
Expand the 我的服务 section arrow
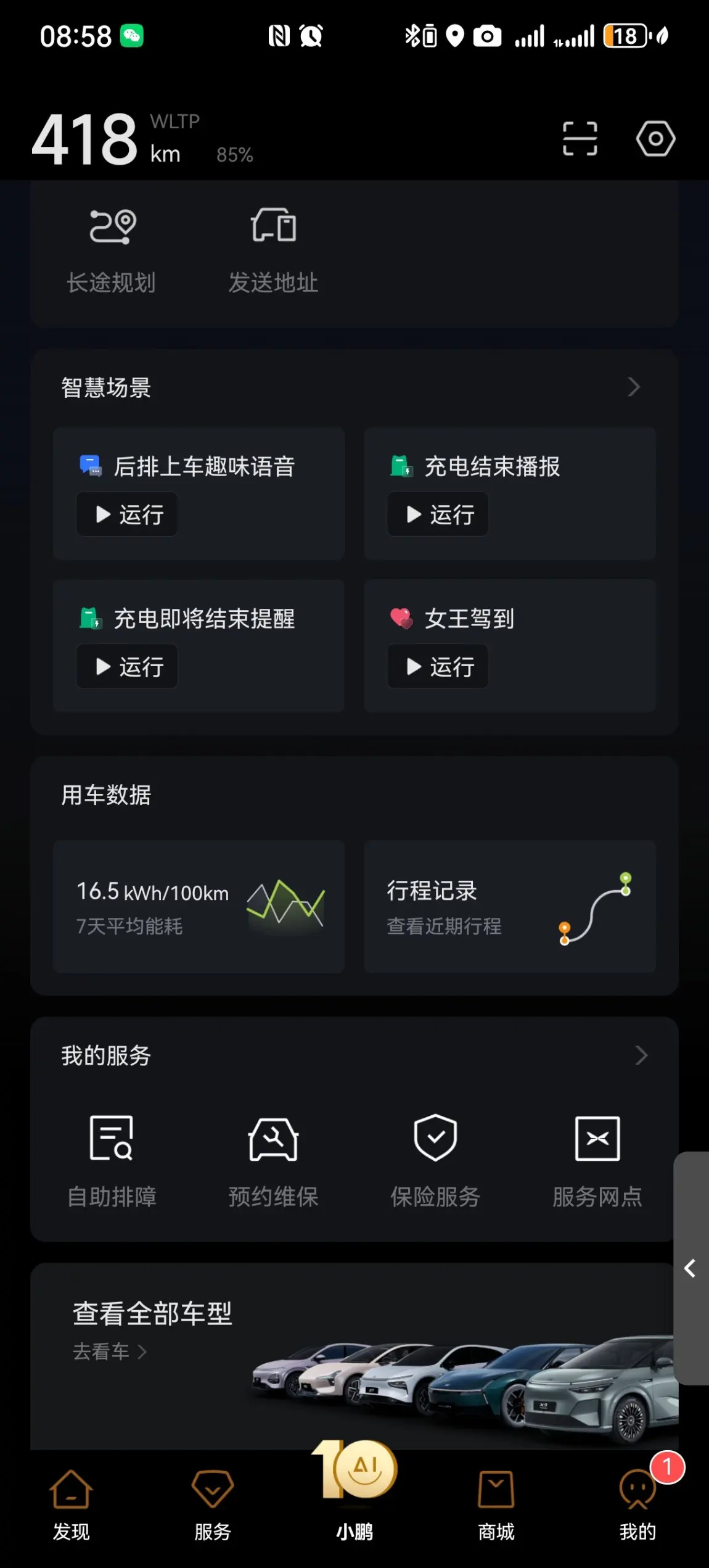point(641,1055)
